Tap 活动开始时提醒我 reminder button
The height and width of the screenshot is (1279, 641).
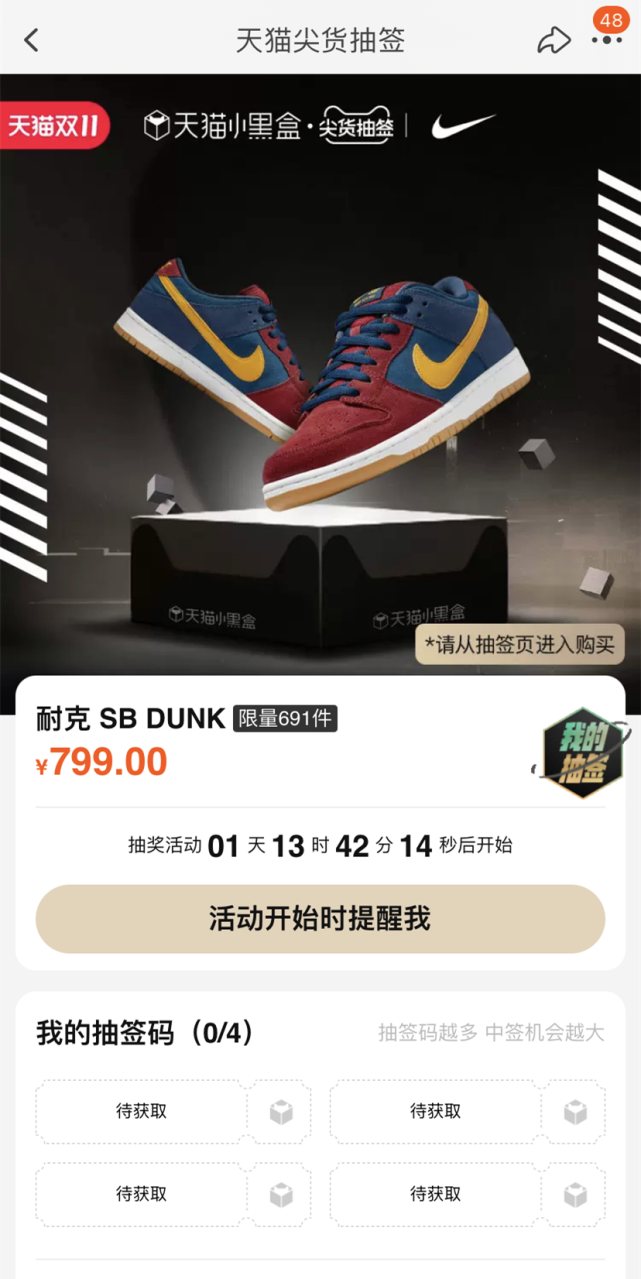point(320,919)
